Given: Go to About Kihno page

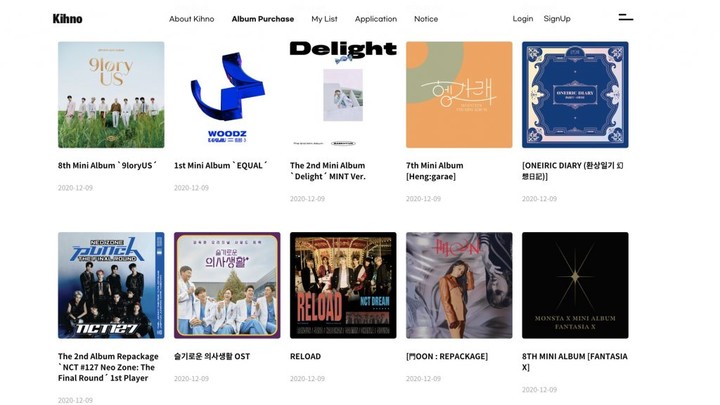Looking at the screenshot, I should (x=191, y=19).
